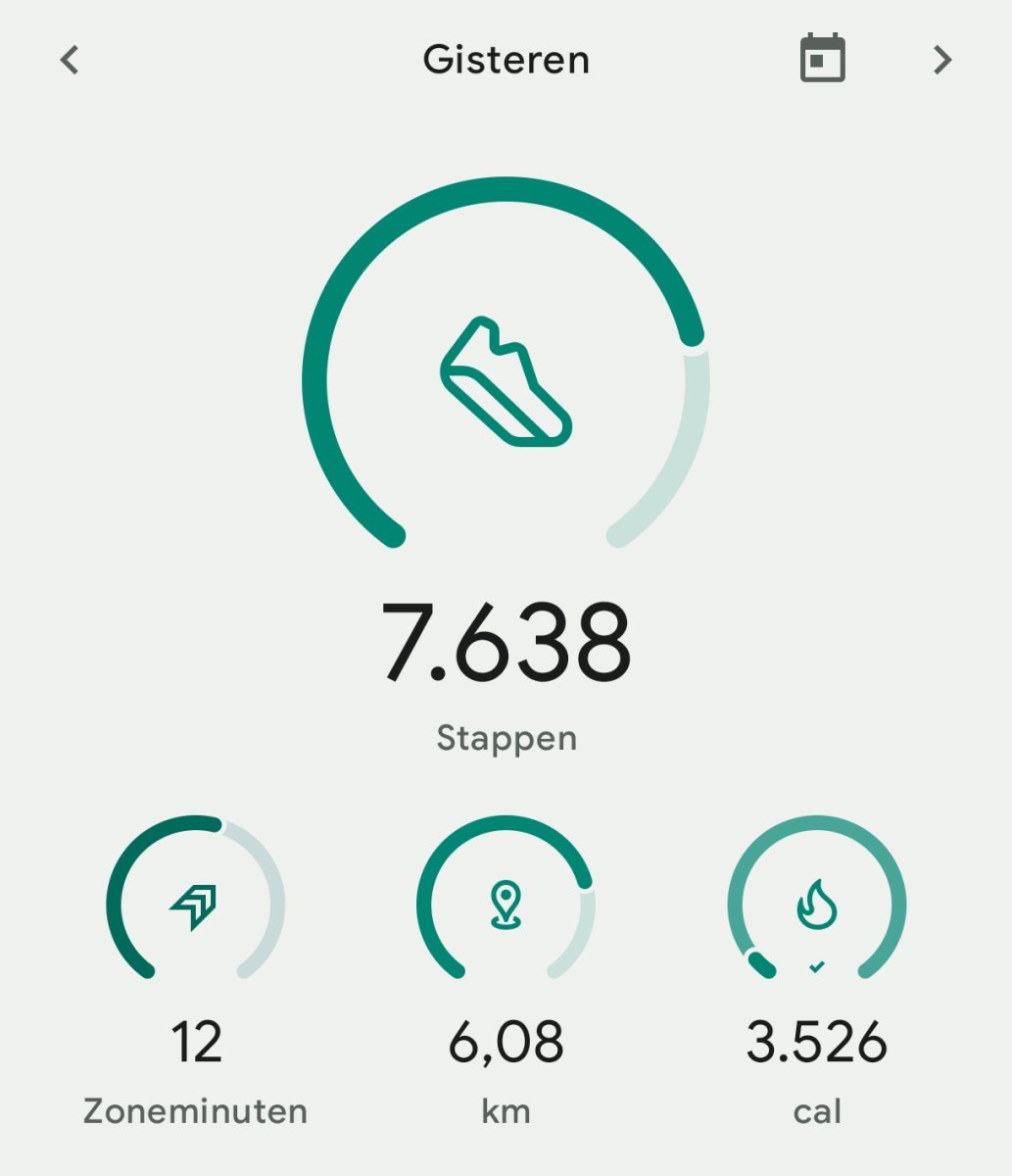
Task: Select the Stappen label
Action: [x=506, y=739]
